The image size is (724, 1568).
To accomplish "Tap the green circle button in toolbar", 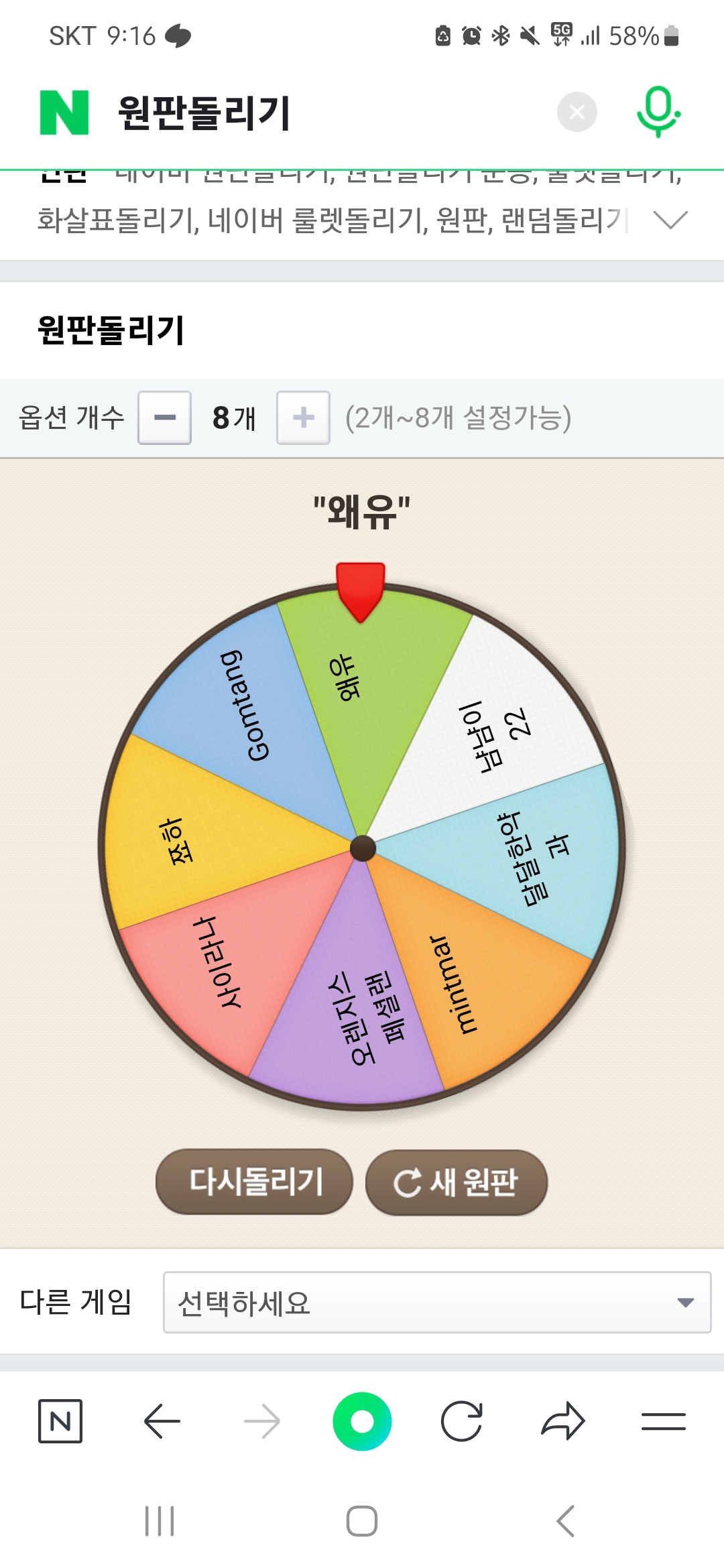I will tap(362, 1421).
